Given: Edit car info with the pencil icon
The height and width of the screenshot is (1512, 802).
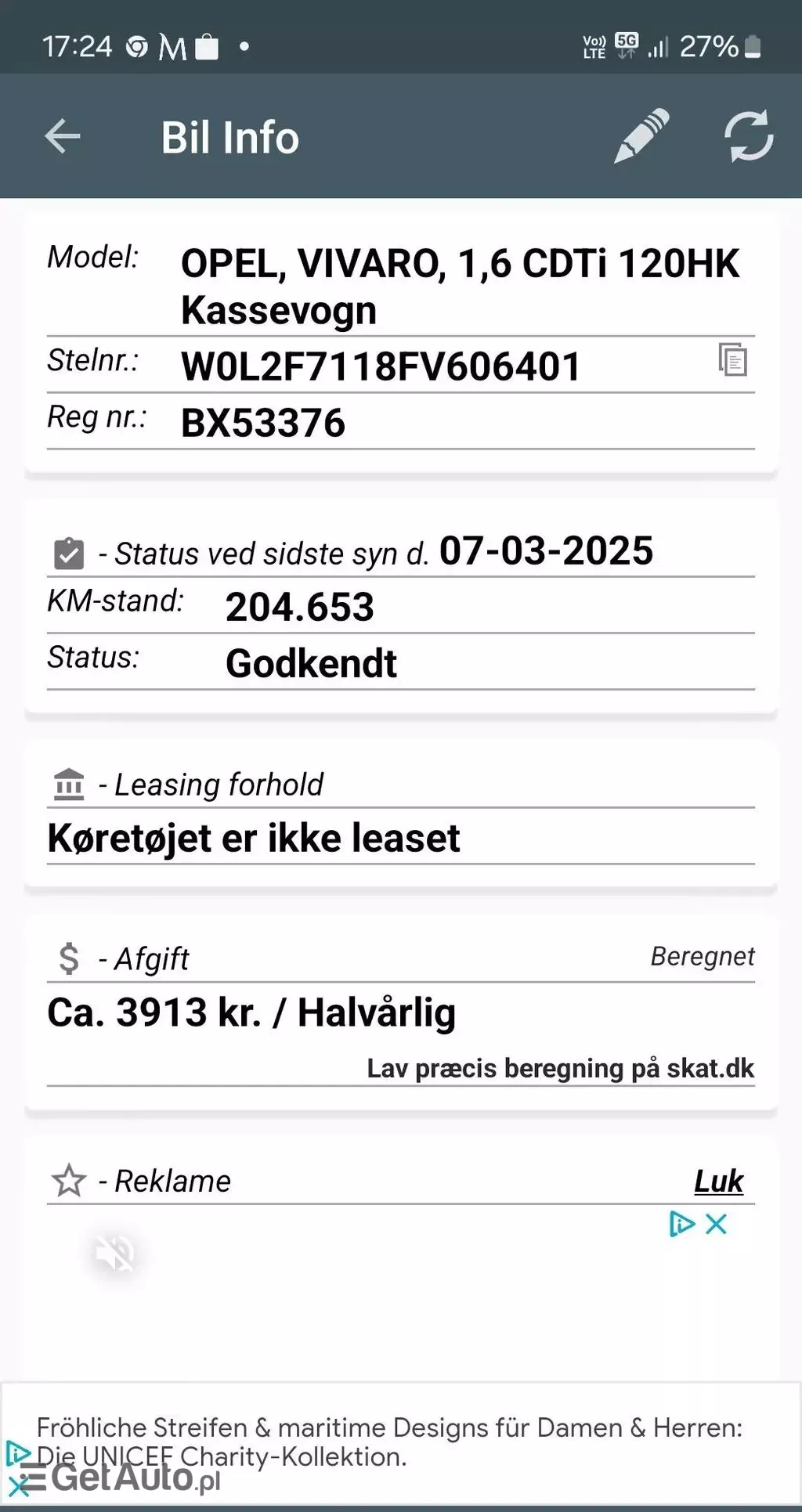Looking at the screenshot, I should 641,136.
